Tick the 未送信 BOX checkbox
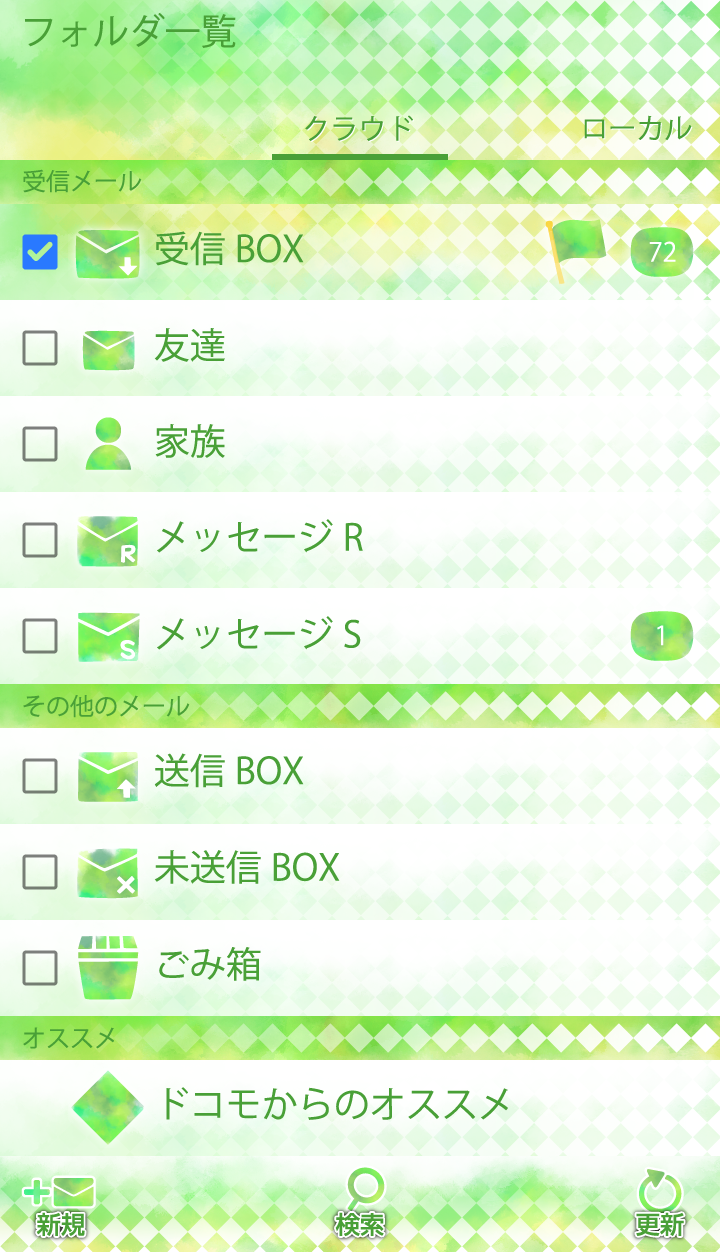The height and width of the screenshot is (1252, 720). (x=40, y=872)
